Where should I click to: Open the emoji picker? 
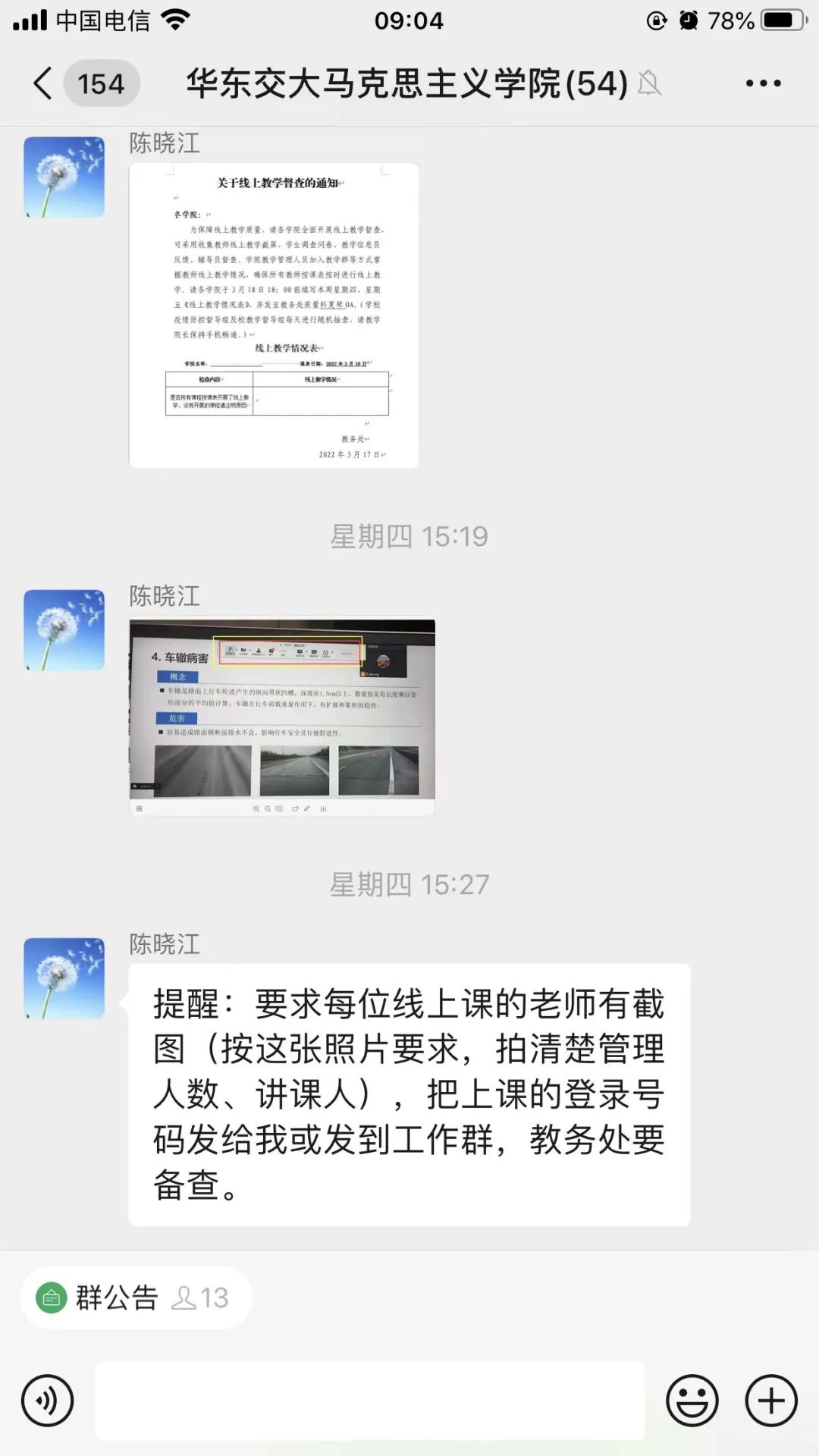coord(692,1401)
